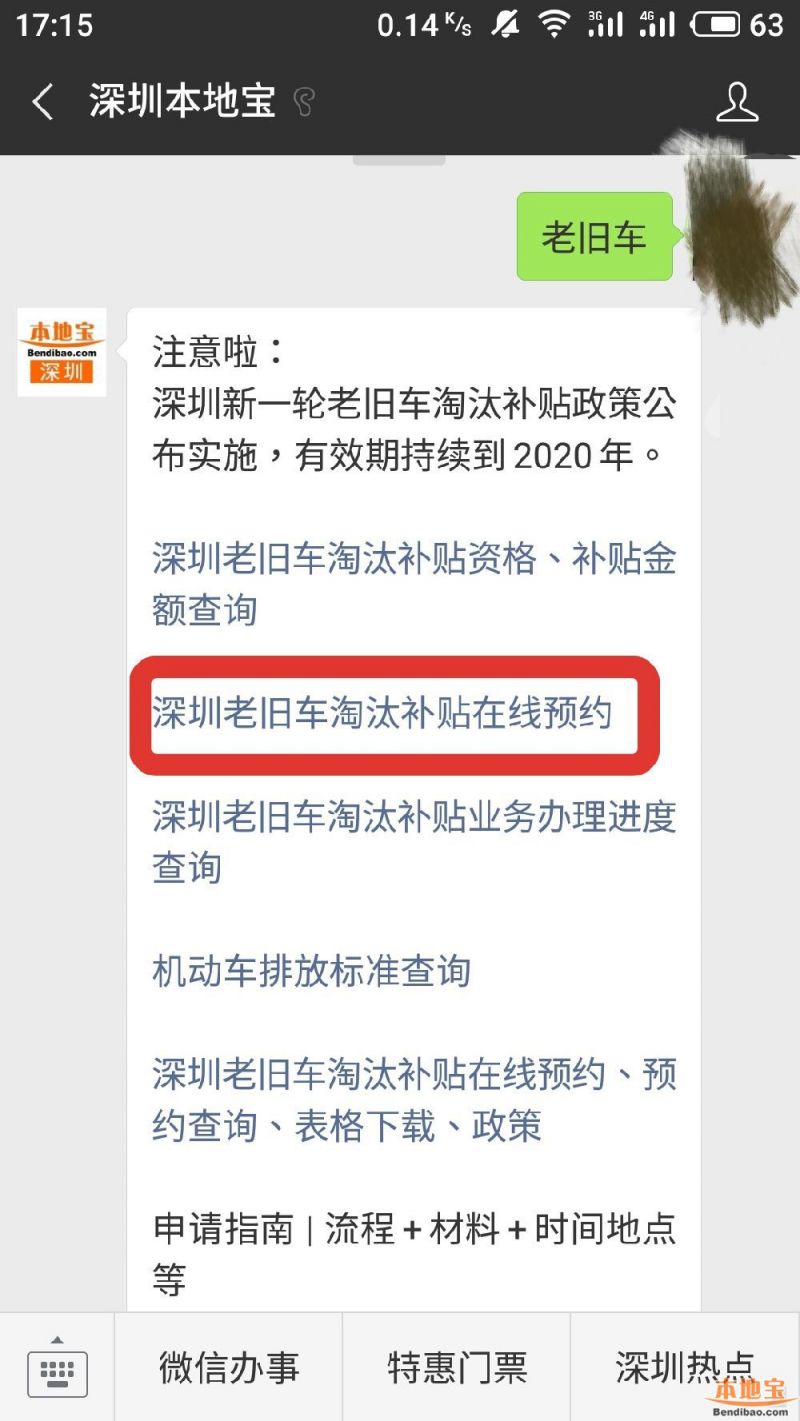800x1421 pixels.
Task: Open 深圳老旧车淘汰补贴资格、补贴金额查询 link
Action: (x=413, y=584)
